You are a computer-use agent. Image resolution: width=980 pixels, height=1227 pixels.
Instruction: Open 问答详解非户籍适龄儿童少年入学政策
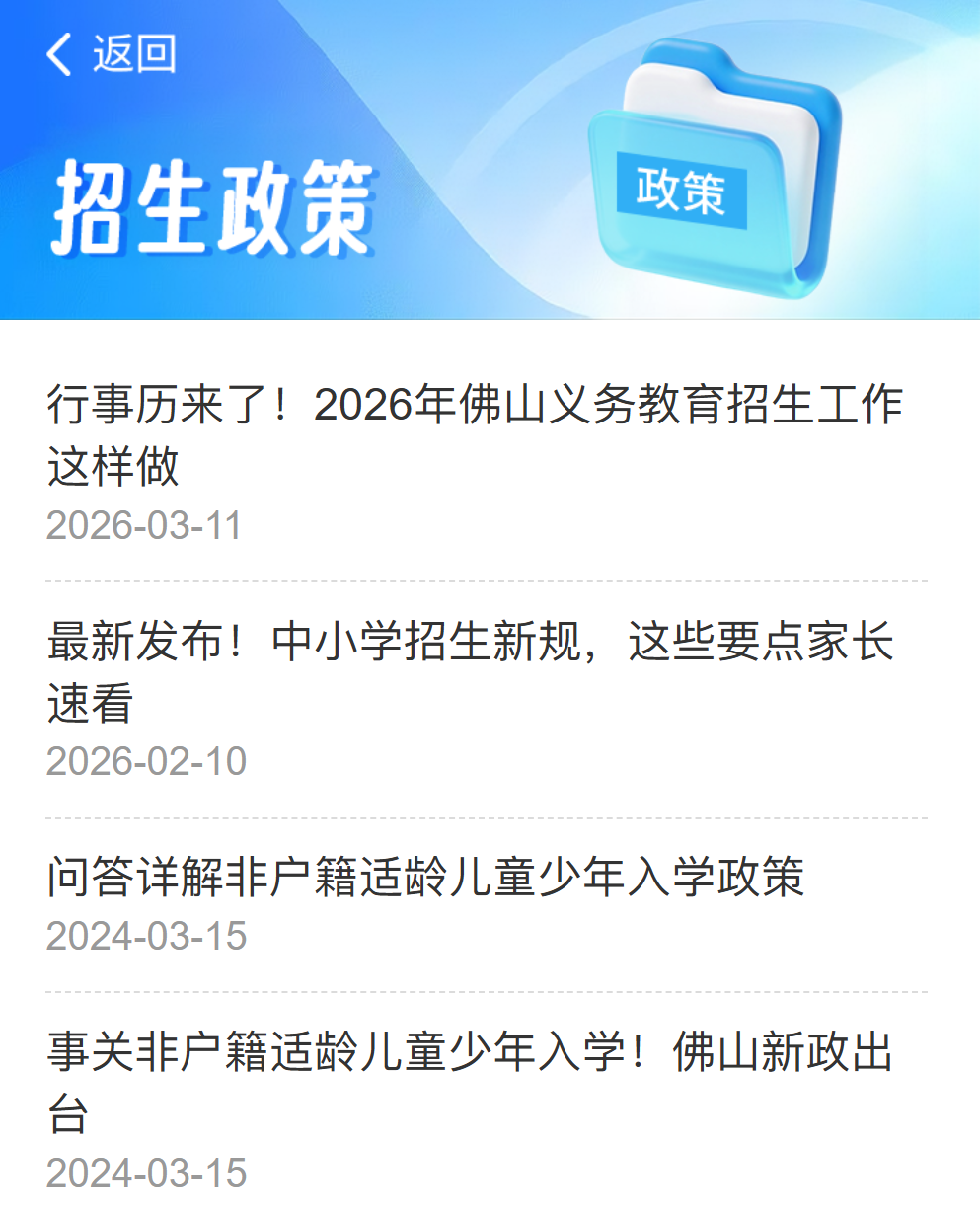(426, 878)
